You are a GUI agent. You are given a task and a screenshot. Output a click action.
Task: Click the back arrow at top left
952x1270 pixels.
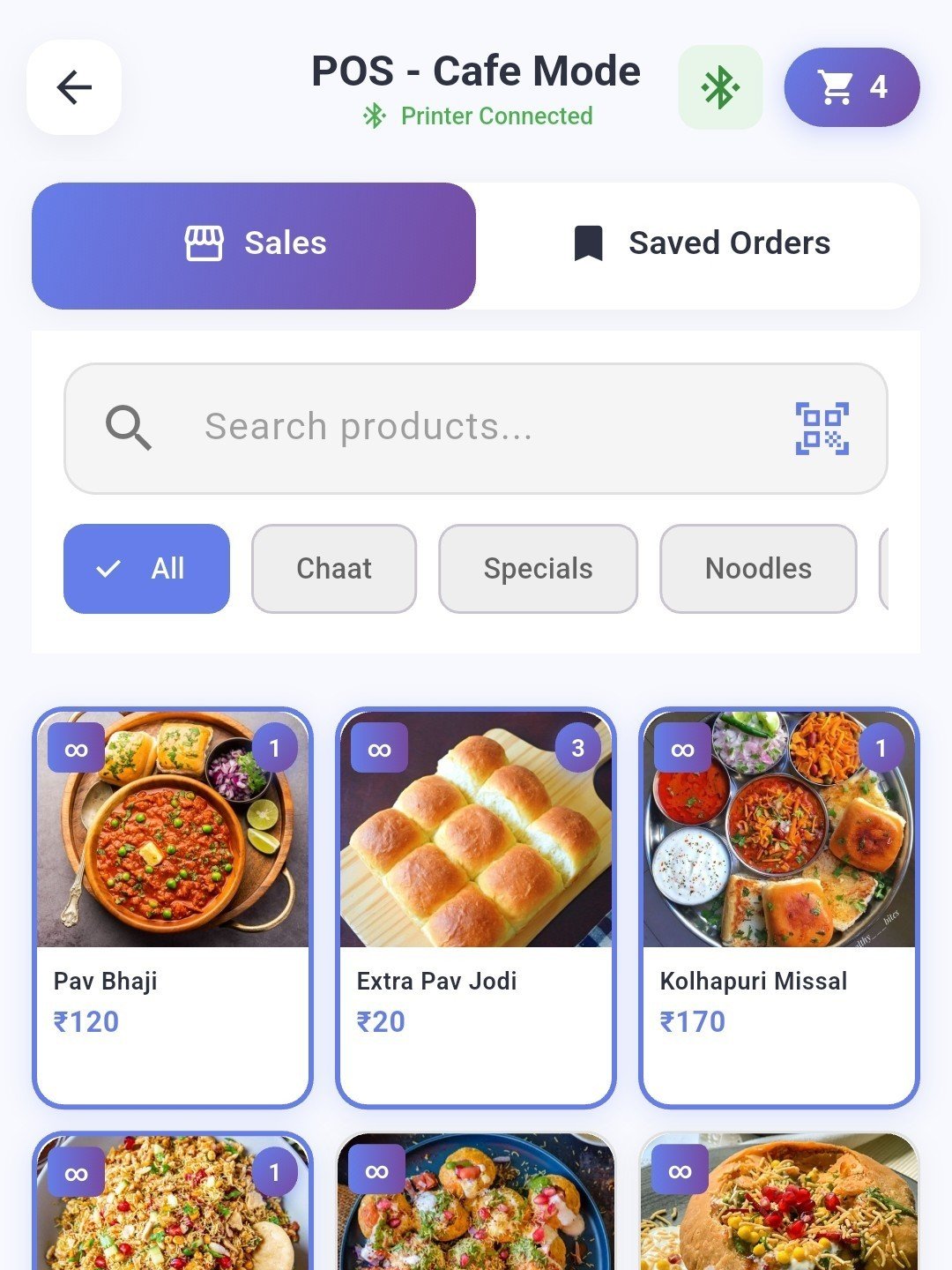coord(74,86)
